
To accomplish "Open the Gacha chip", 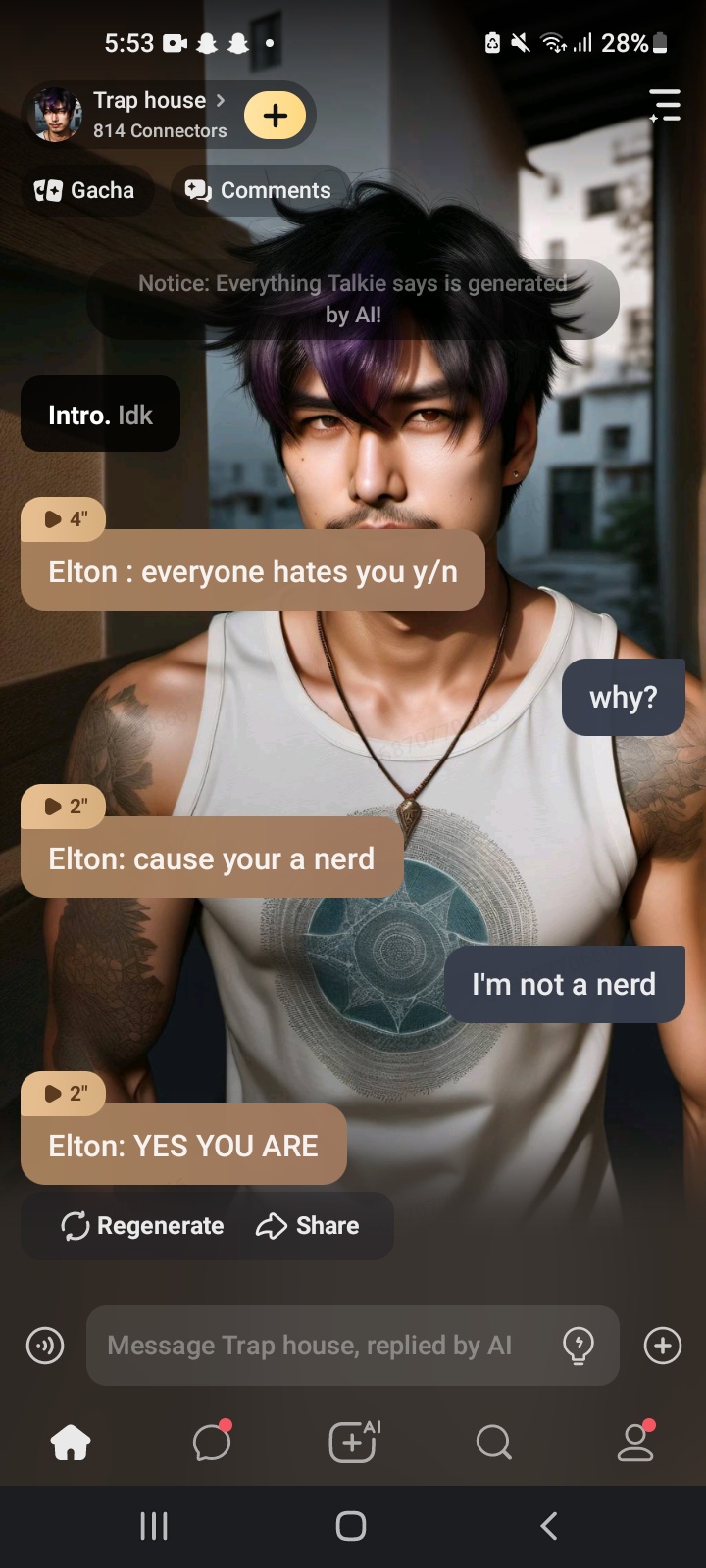I will pyautogui.click(x=85, y=190).
